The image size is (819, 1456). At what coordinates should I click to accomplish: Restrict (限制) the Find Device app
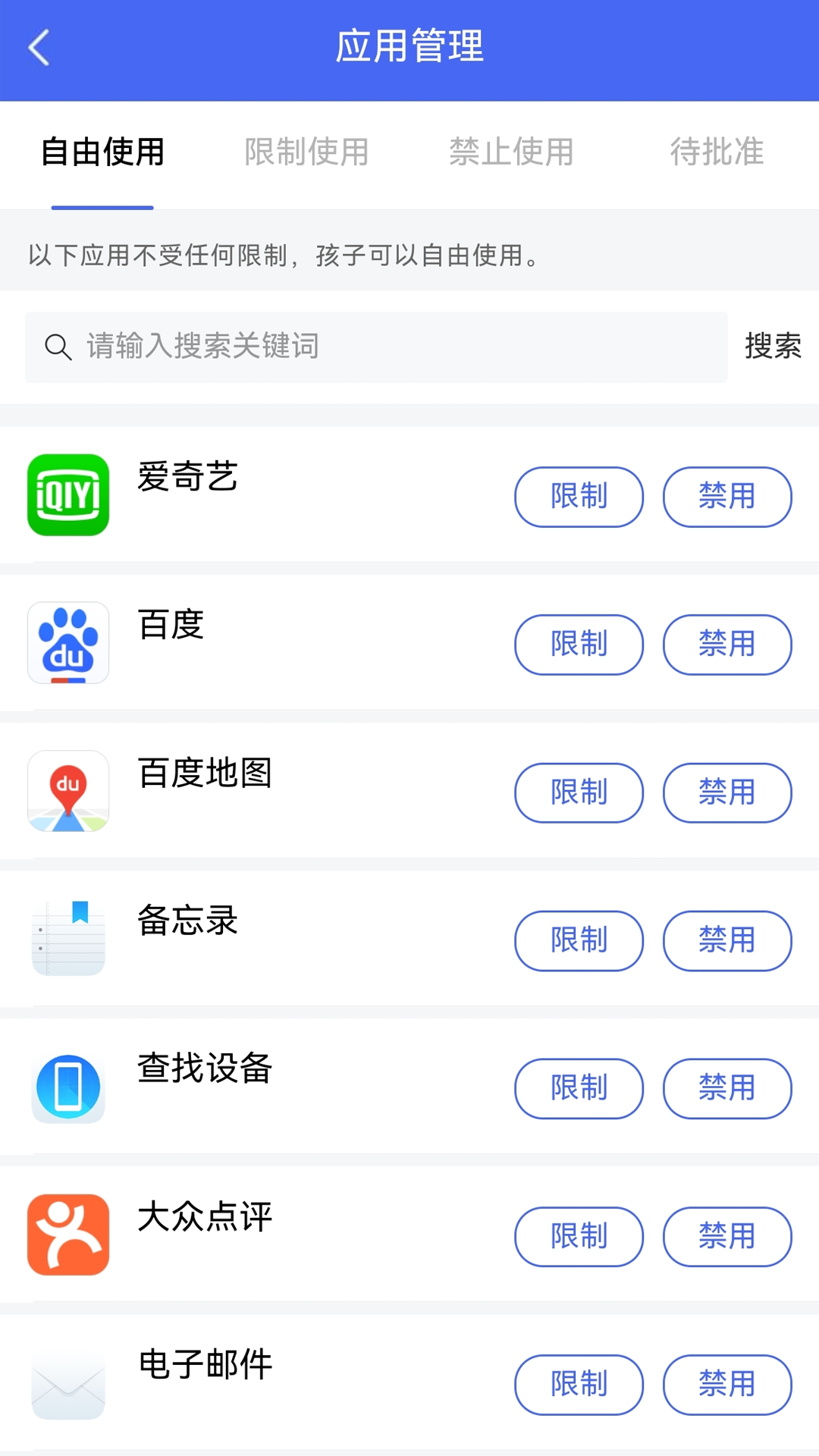[579, 1089]
